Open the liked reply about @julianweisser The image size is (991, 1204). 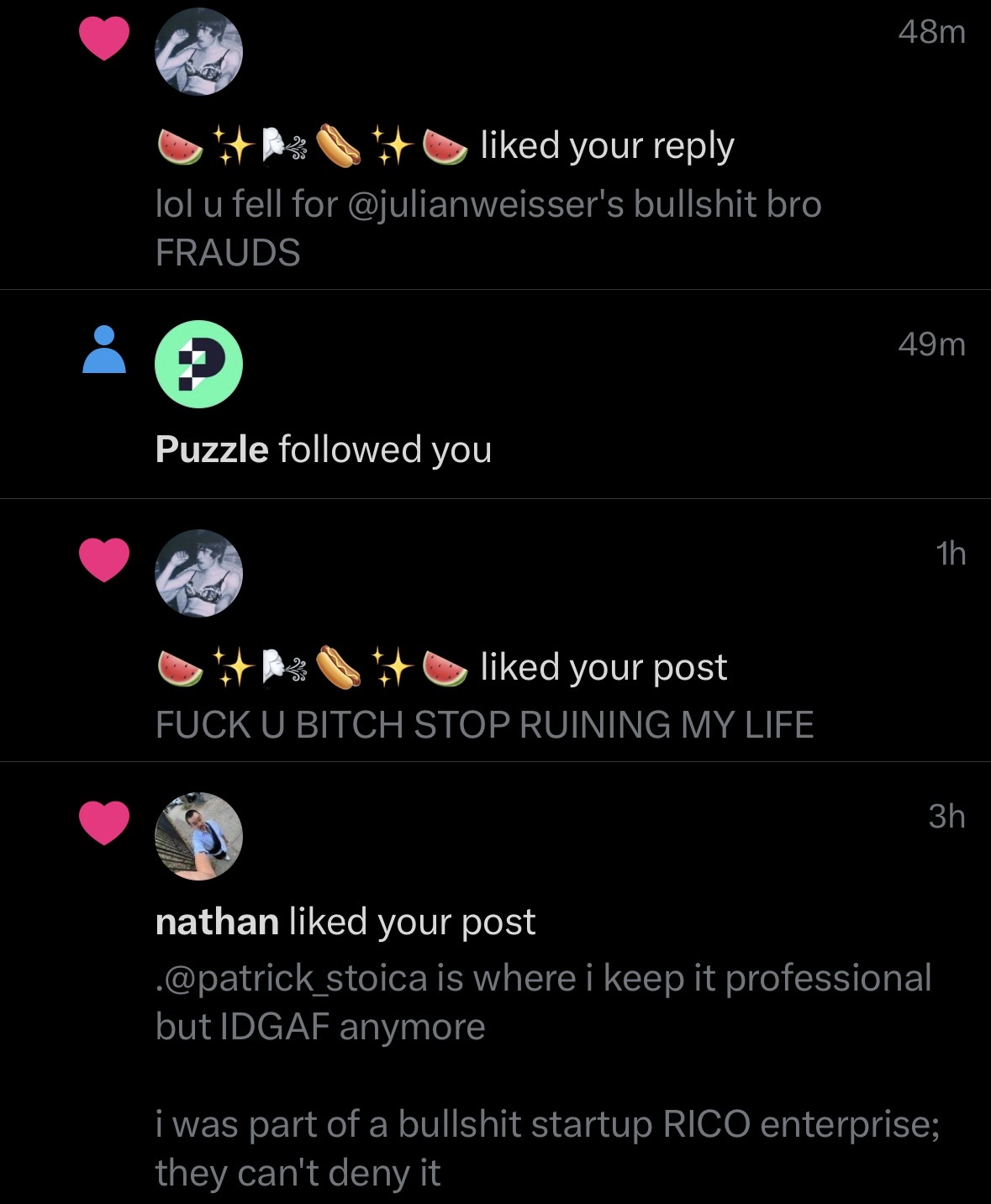(488, 228)
